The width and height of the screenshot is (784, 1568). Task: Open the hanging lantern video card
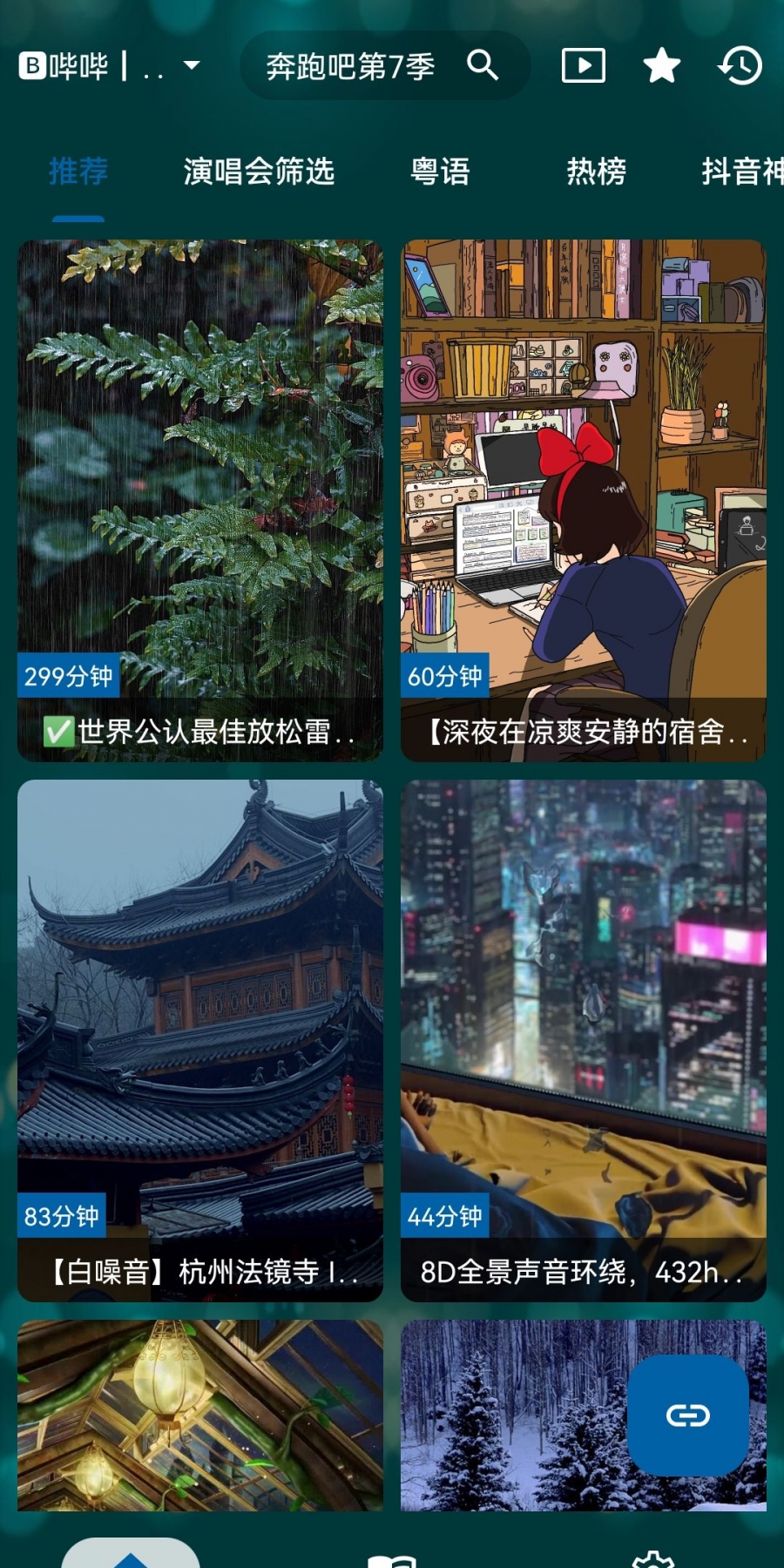(x=200, y=1416)
